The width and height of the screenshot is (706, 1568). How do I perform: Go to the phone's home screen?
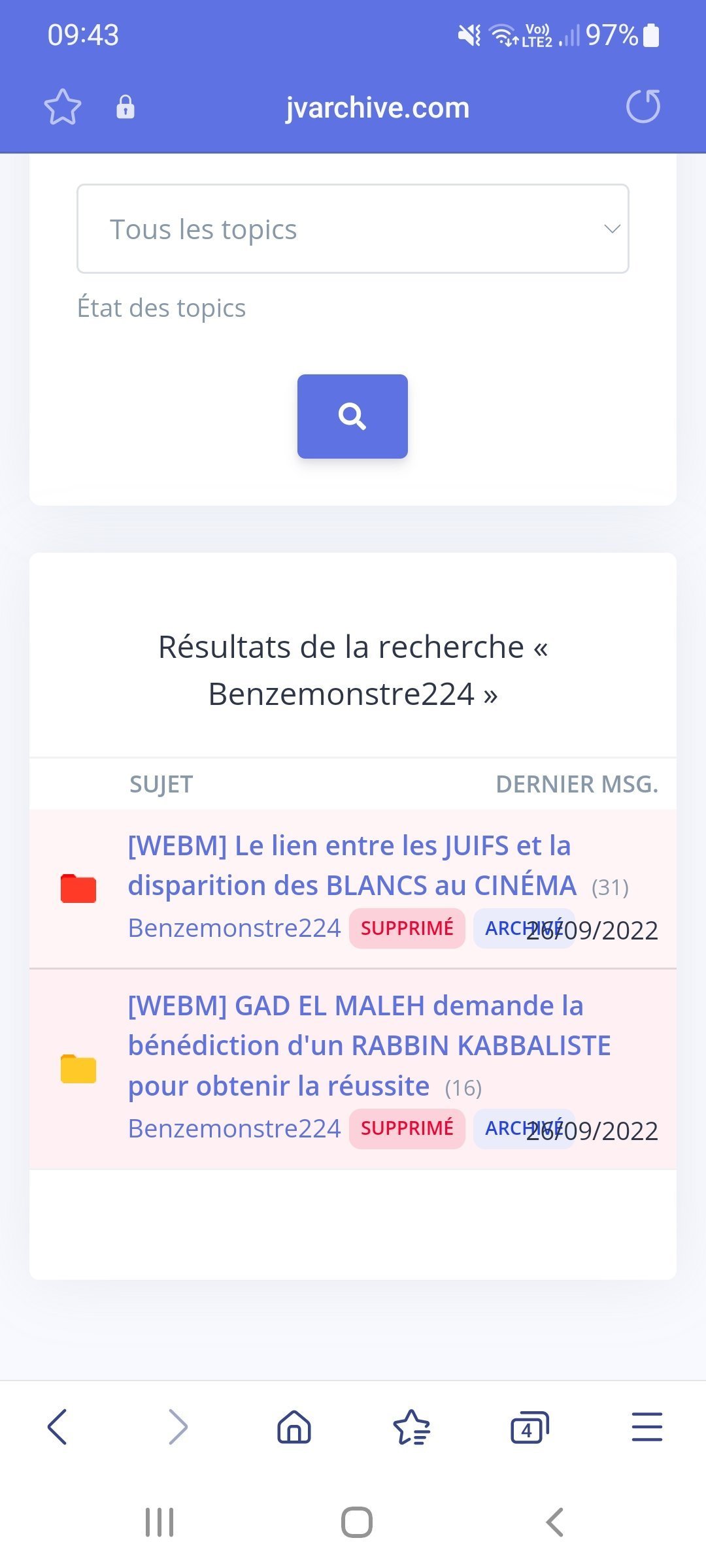tap(356, 1522)
